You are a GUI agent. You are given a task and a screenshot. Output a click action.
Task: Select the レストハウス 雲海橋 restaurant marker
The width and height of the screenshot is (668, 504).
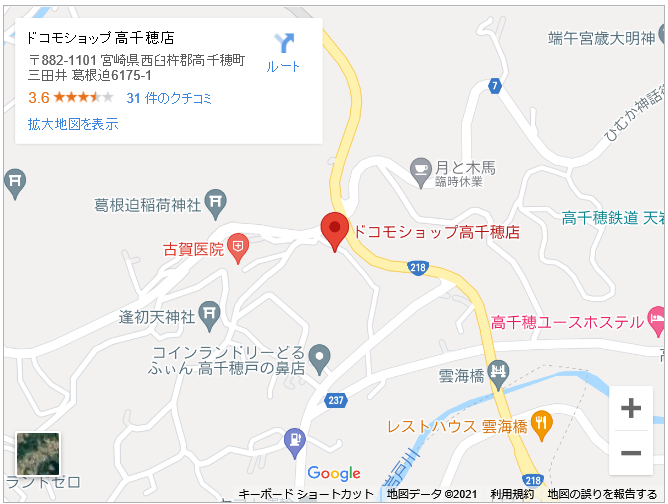coord(541,424)
